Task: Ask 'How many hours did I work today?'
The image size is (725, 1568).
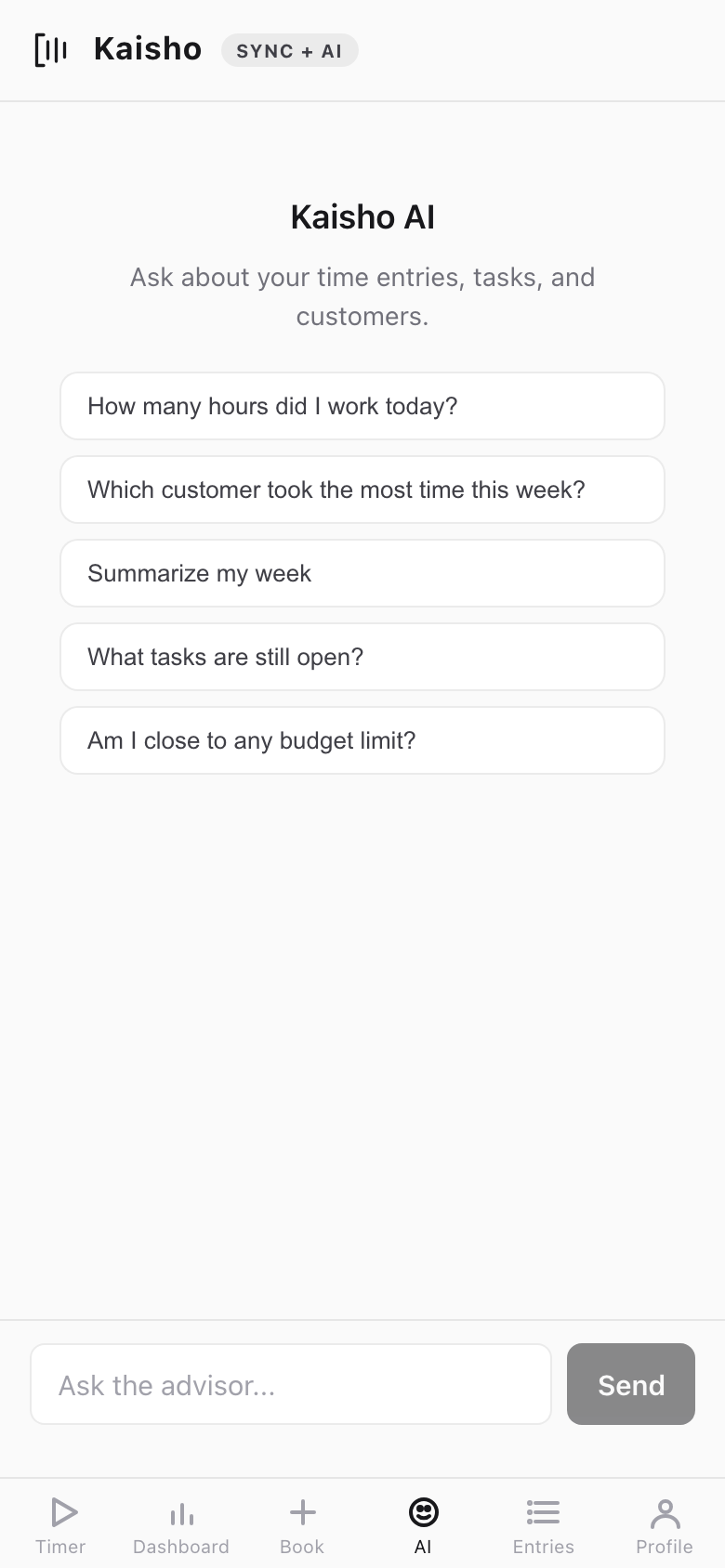Action: [362, 406]
